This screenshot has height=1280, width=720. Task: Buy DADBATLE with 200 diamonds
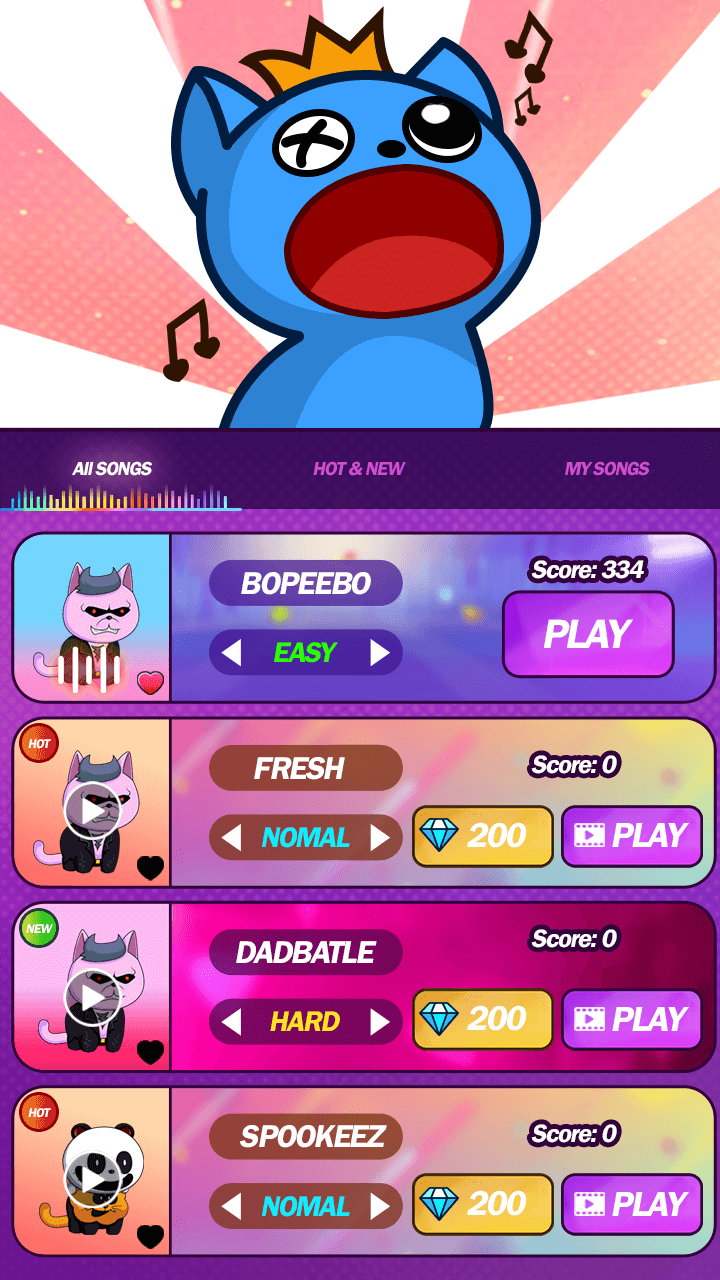[x=483, y=1020]
